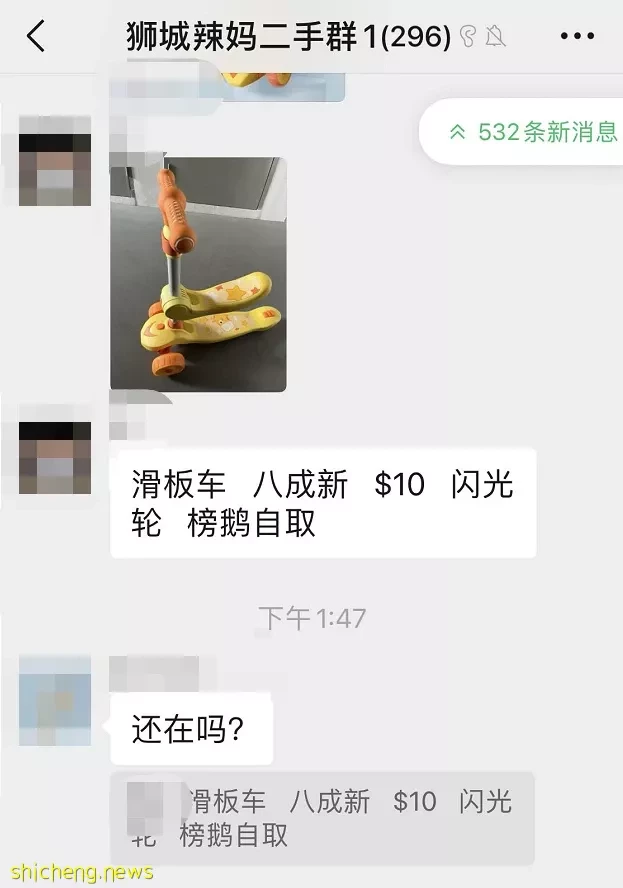
Task: Open the scooter photo message
Action: tap(198, 274)
